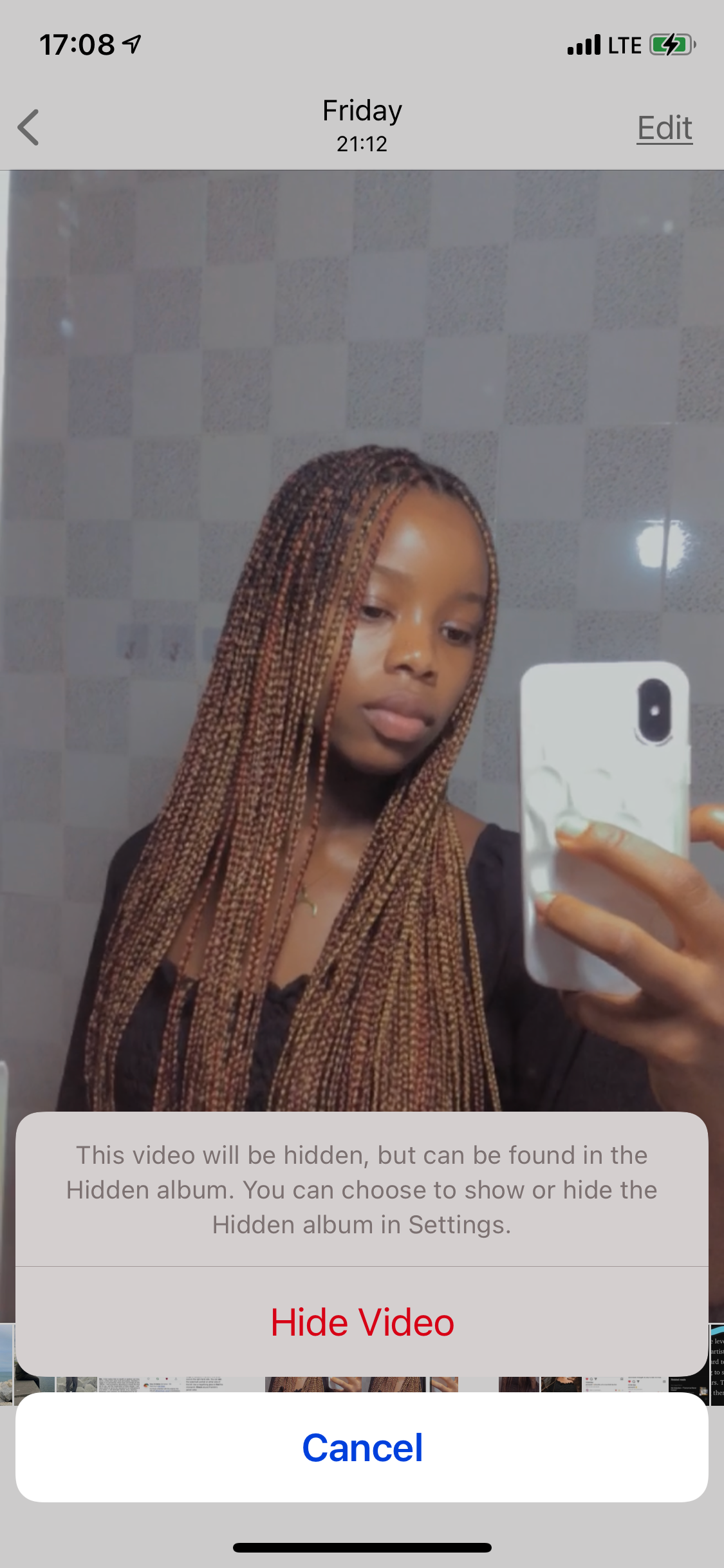Confirm with the Hide Video button
Viewport: 724px width, 1568px height.
click(x=362, y=1323)
